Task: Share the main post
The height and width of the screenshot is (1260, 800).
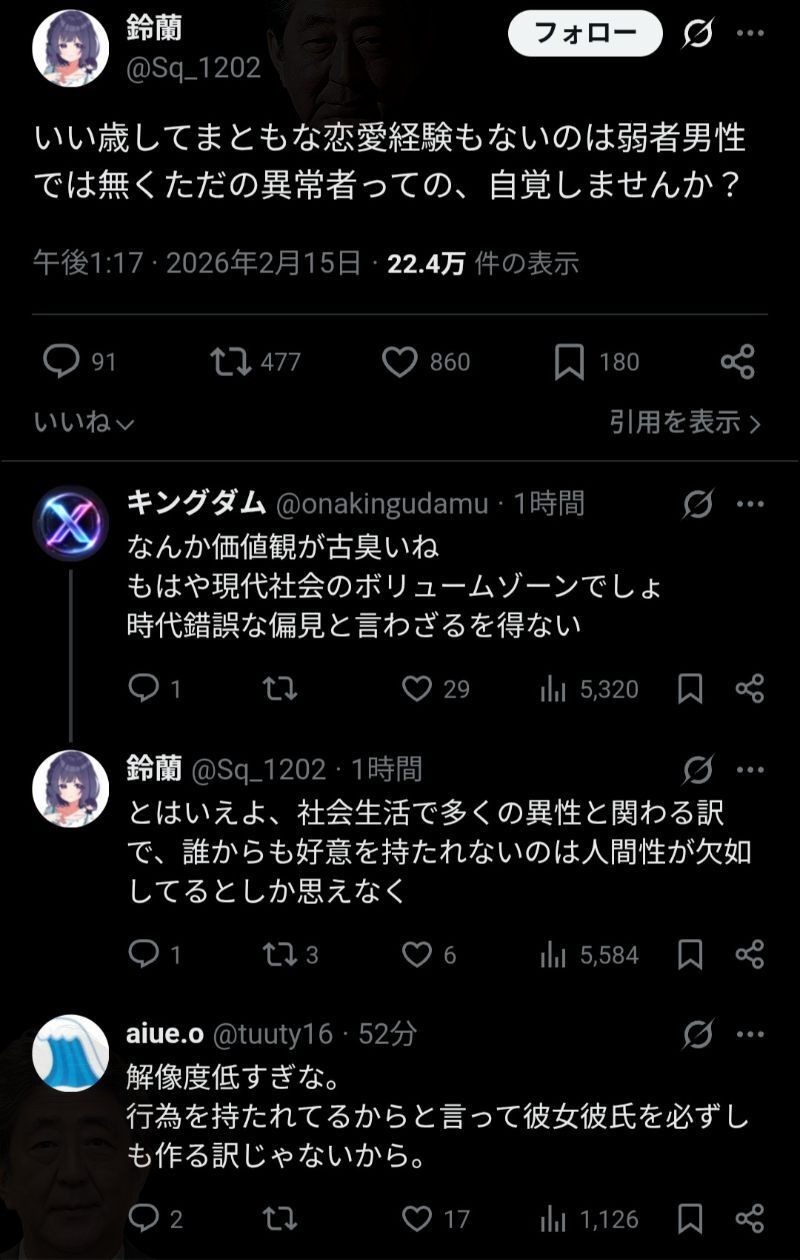Action: click(x=737, y=361)
